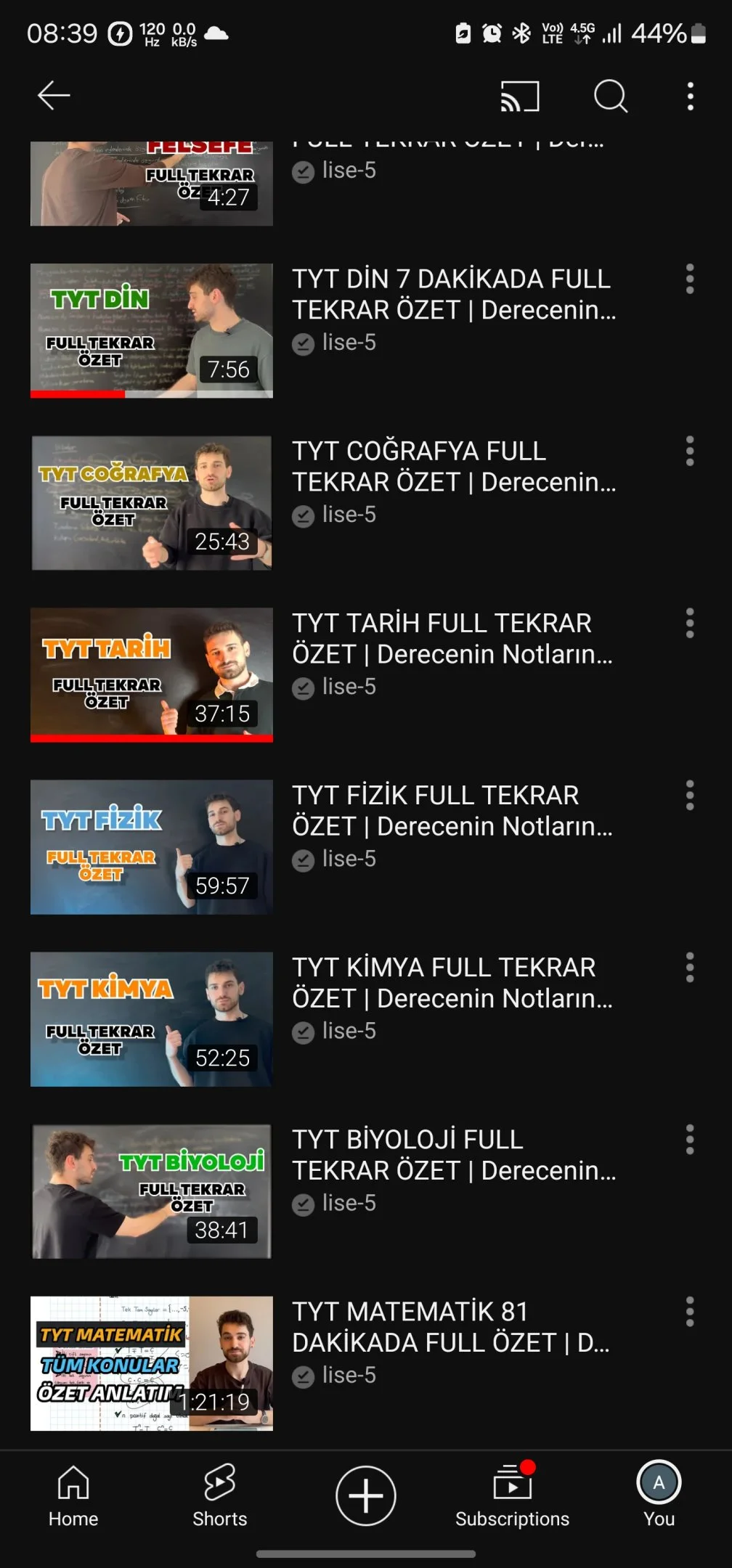Open options for the TYT COĞRAFYA video
Image resolution: width=732 pixels, height=1568 pixels.
coord(690,451)
